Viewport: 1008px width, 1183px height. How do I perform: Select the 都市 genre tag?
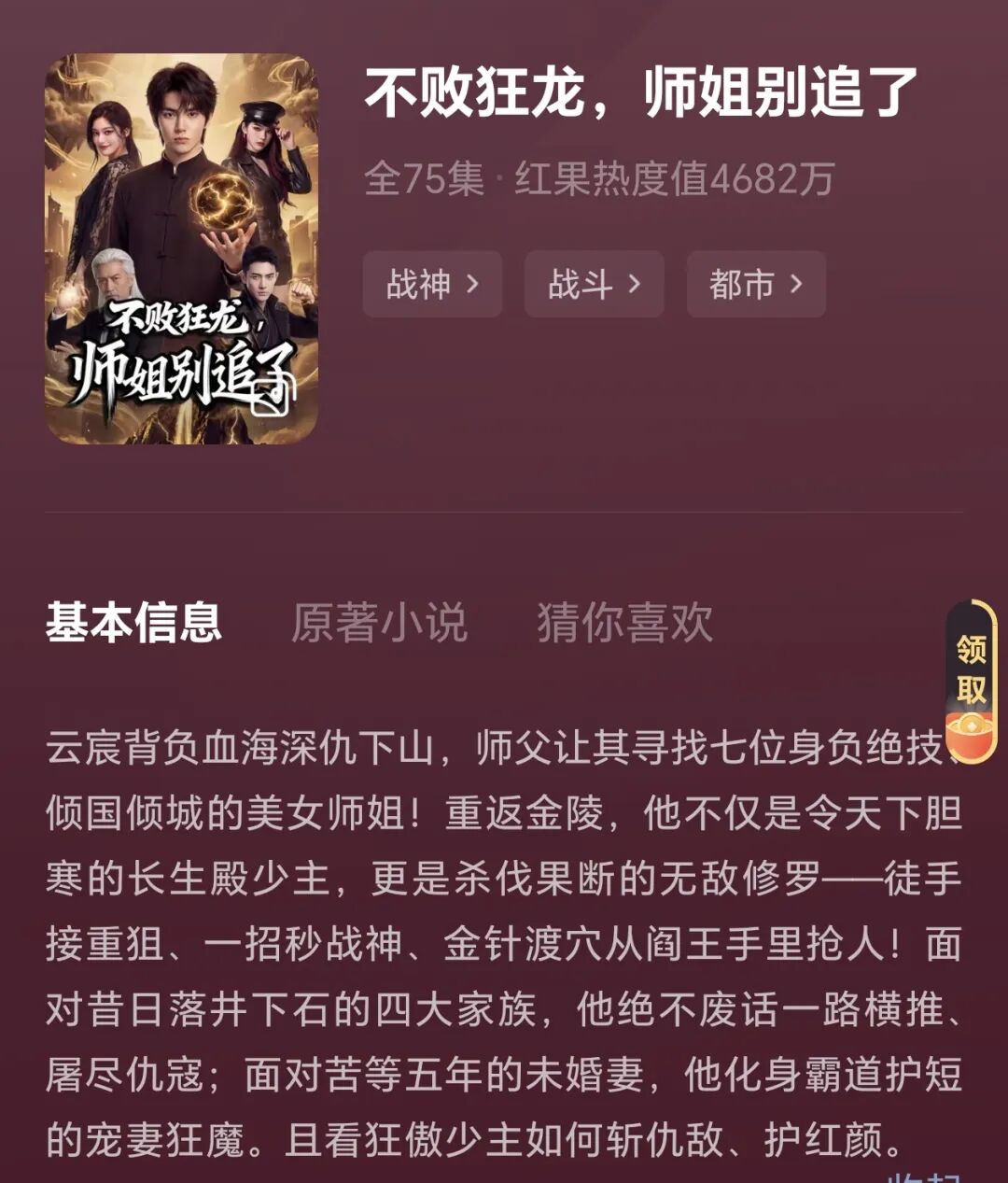click(x=742, y=285)
